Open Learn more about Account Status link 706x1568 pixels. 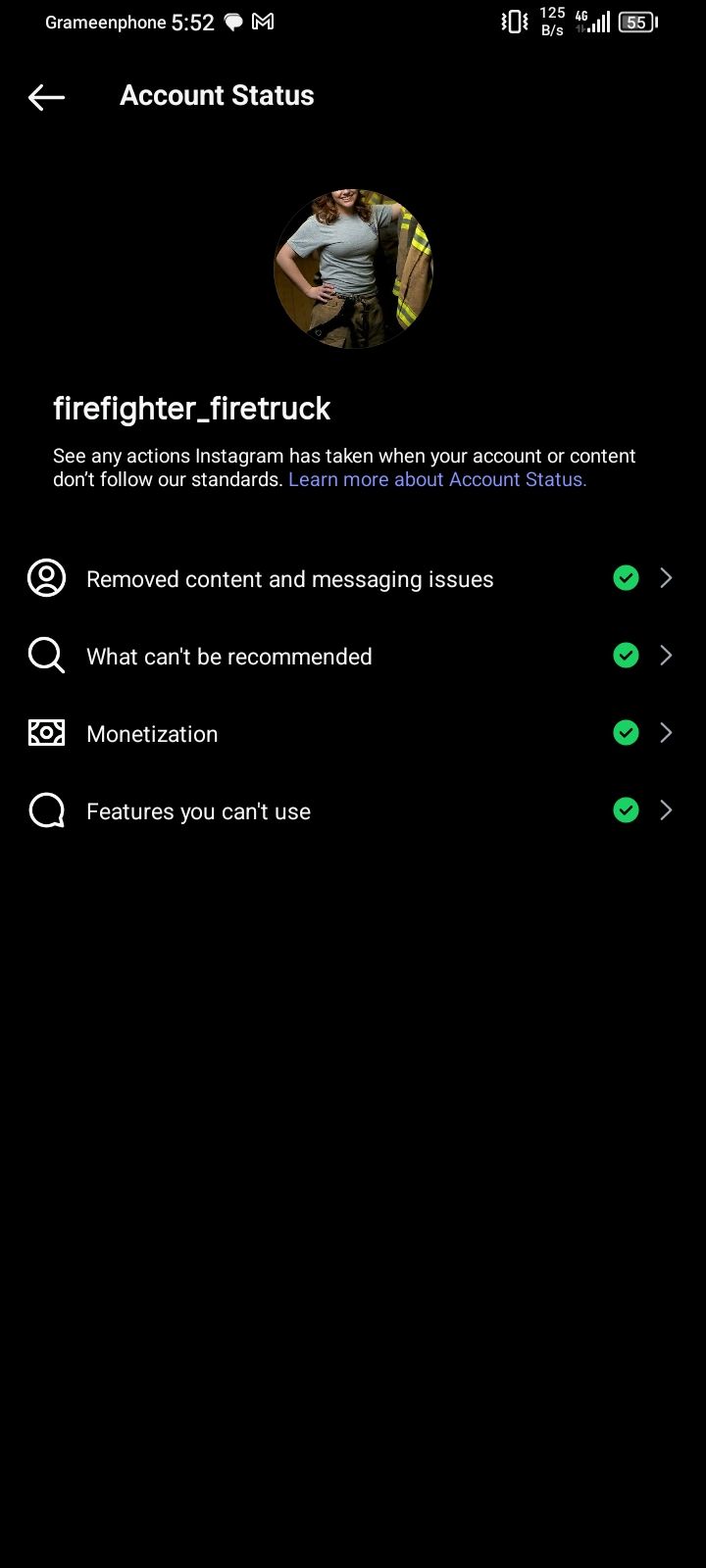[437, 479]
